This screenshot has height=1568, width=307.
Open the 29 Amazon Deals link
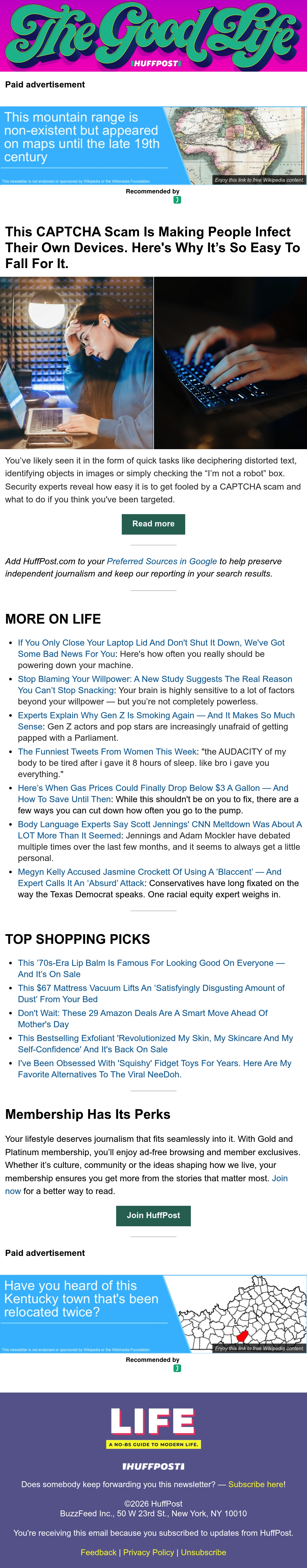[x=142, y=1018]
